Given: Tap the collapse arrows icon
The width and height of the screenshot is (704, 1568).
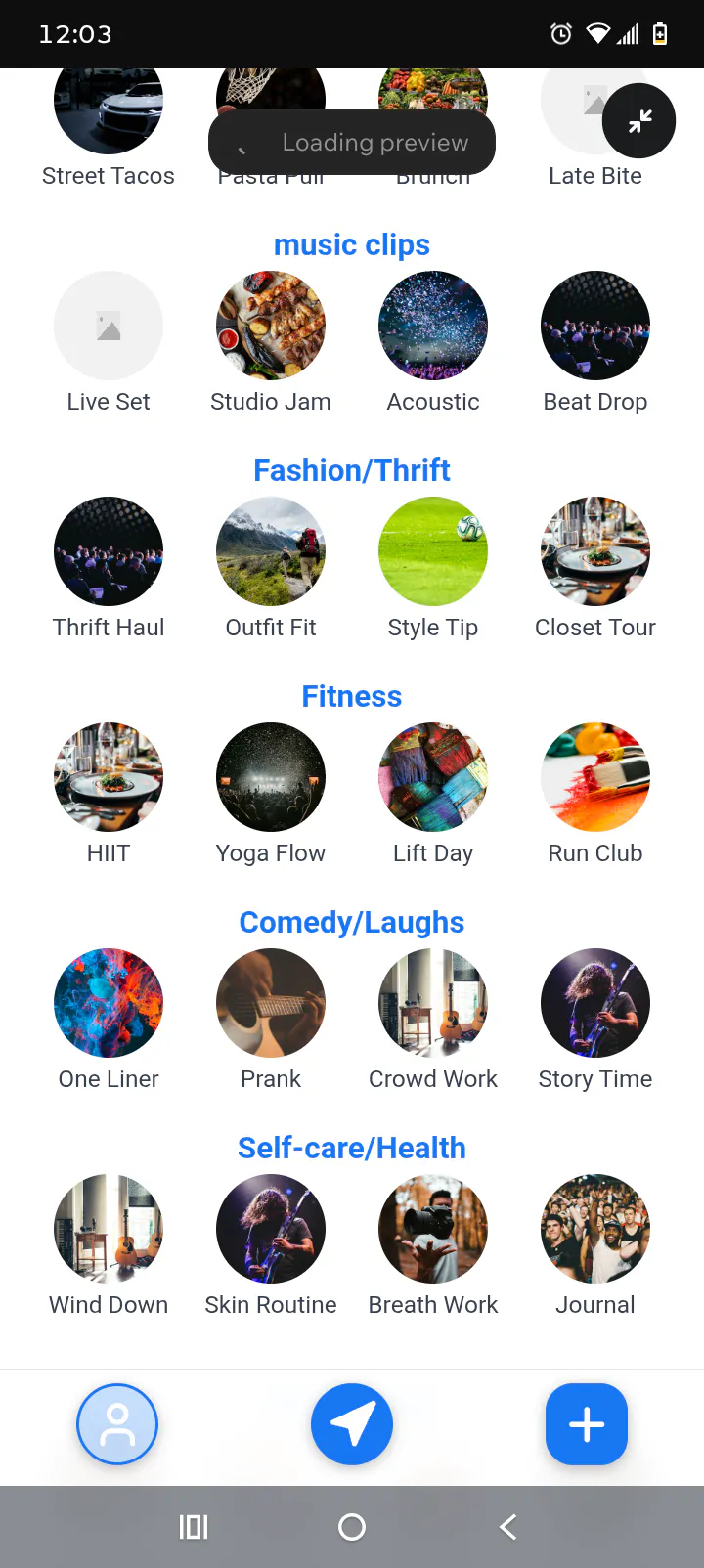Looking at the screenshot, I should pyautogui.click(x=639, y=121).
